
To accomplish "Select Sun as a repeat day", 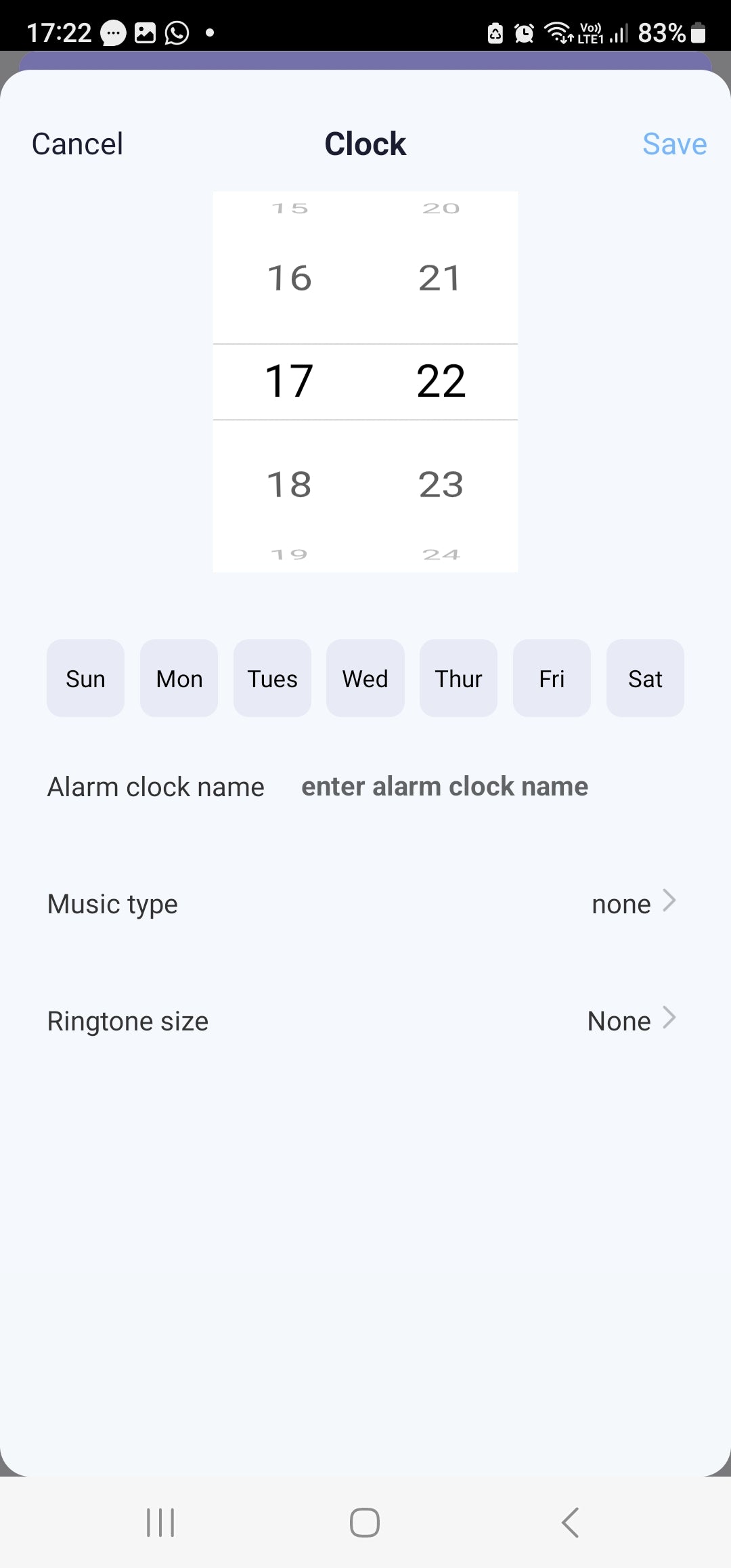I will [85, 678].
